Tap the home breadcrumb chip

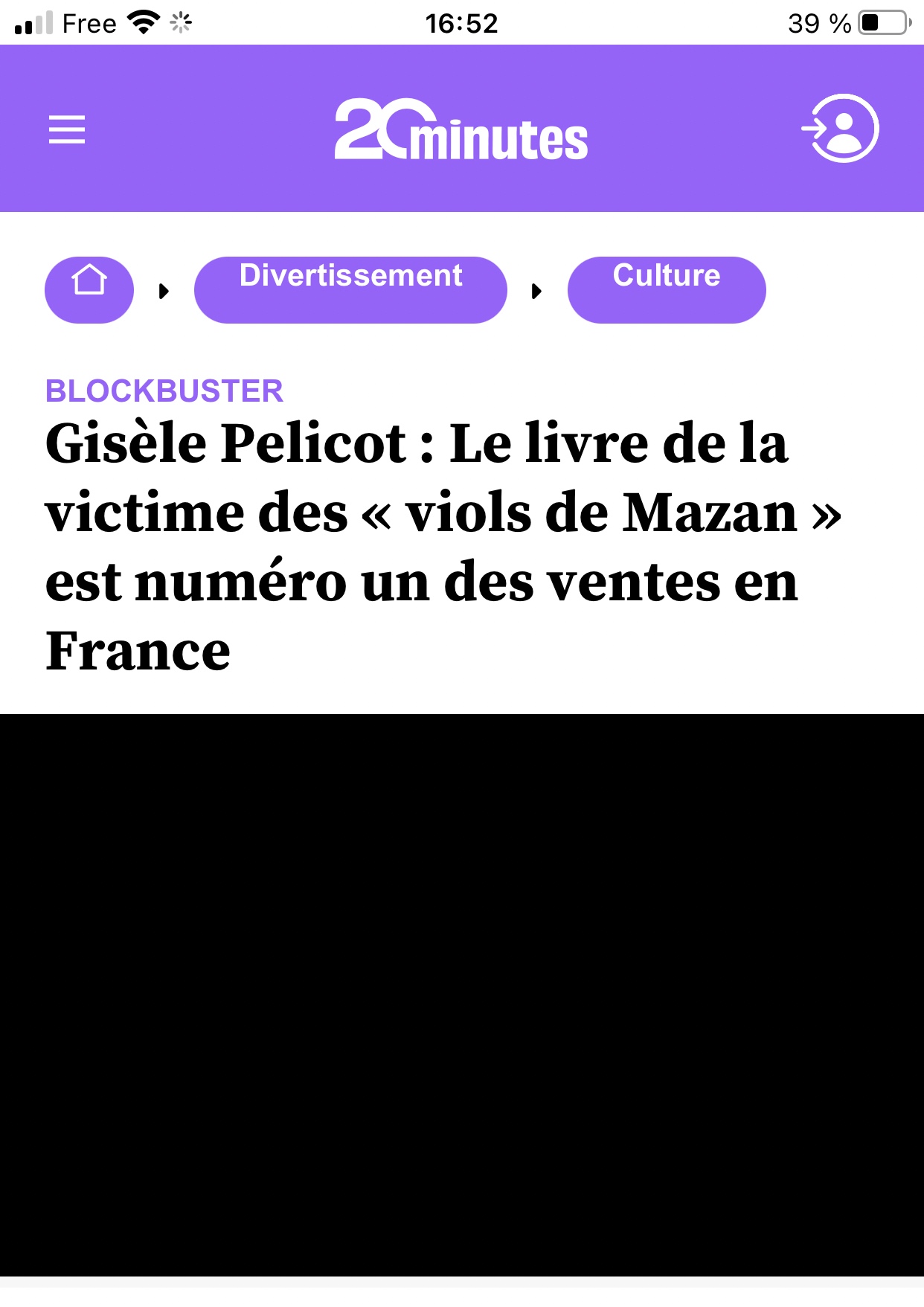point(89,289)
